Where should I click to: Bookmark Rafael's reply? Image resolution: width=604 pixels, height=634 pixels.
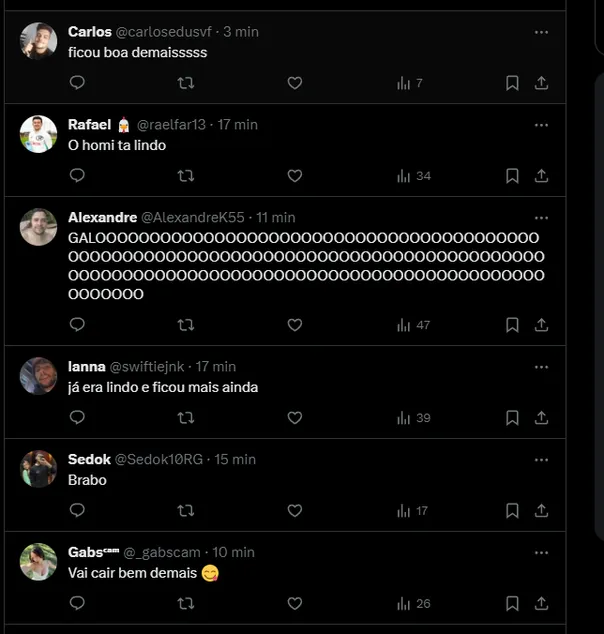point(512,176)
